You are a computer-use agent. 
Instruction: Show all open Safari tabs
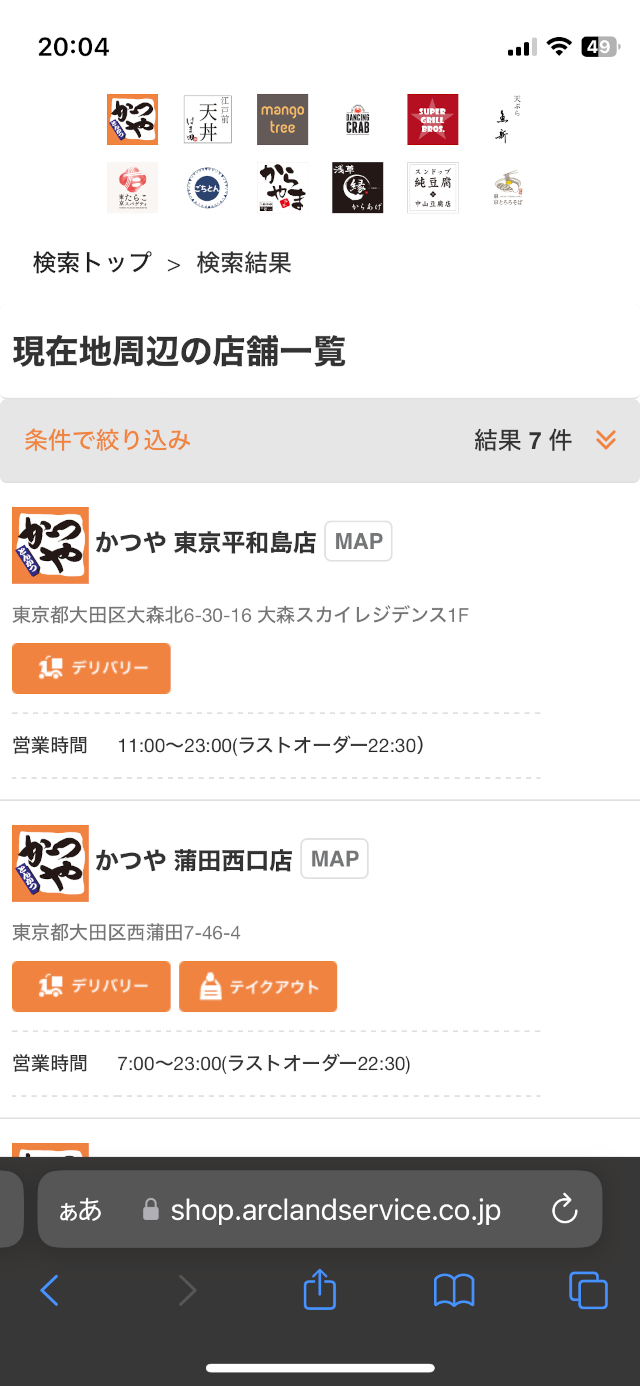tap(588, 1291)
